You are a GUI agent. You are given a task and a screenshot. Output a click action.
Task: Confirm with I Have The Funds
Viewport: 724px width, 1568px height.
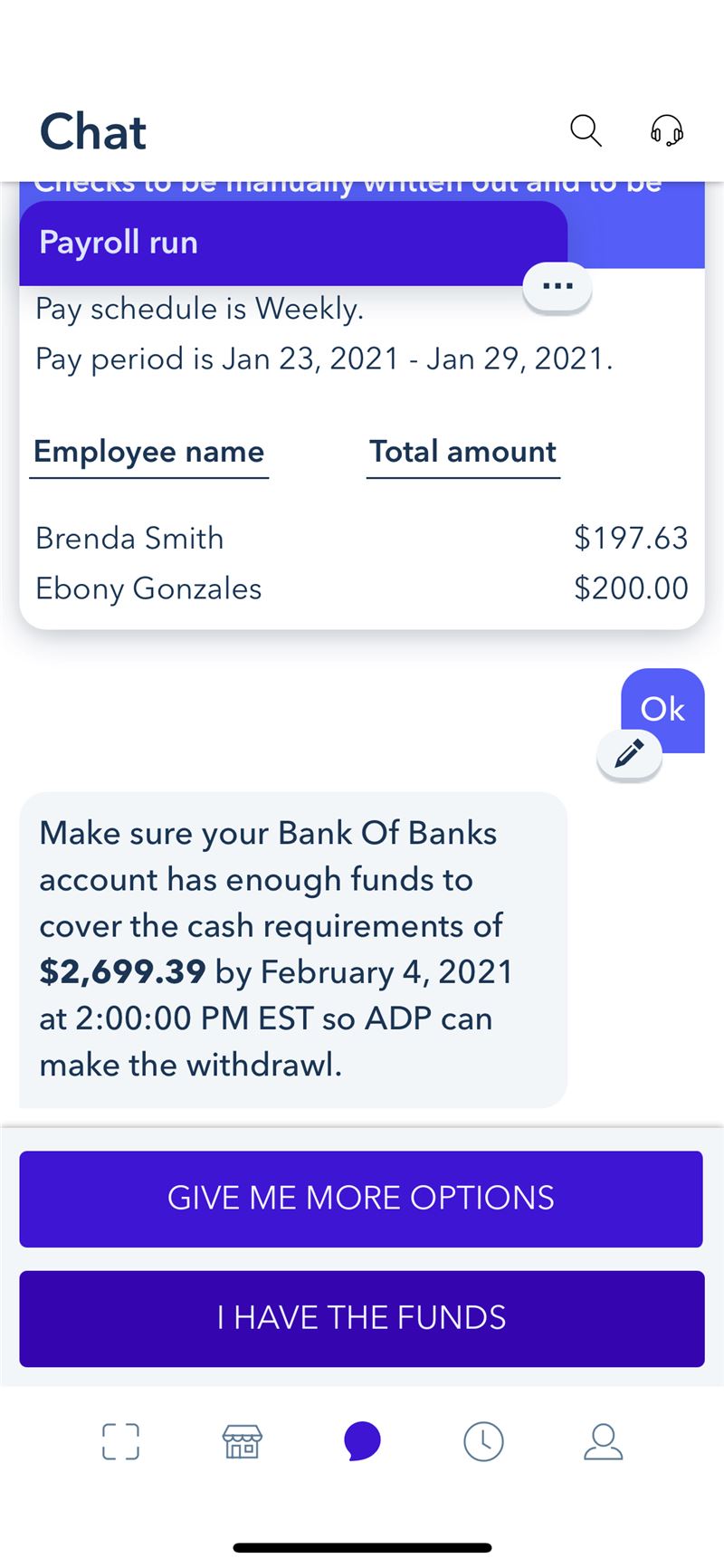pos(361,1318)
